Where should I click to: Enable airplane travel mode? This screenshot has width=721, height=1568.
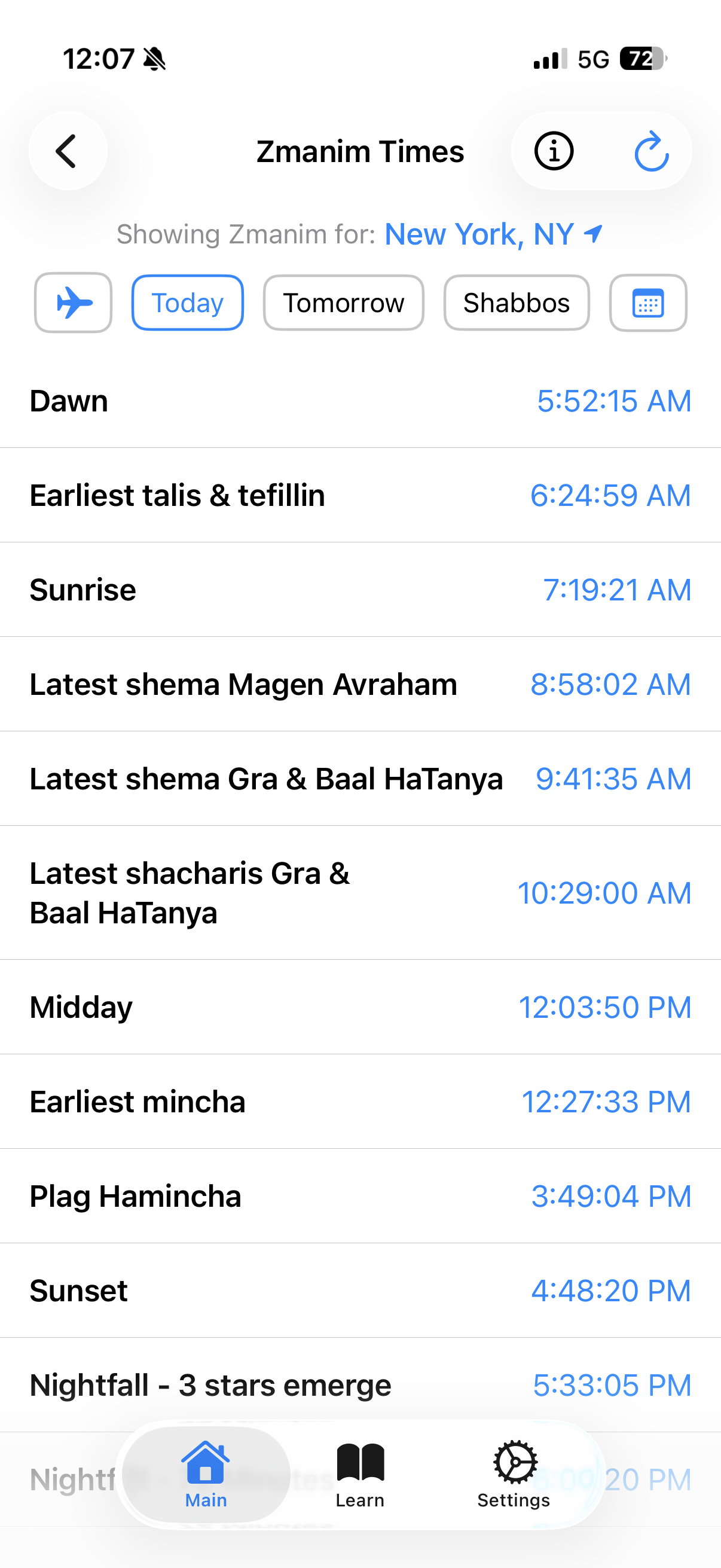(x=72, y=302)
